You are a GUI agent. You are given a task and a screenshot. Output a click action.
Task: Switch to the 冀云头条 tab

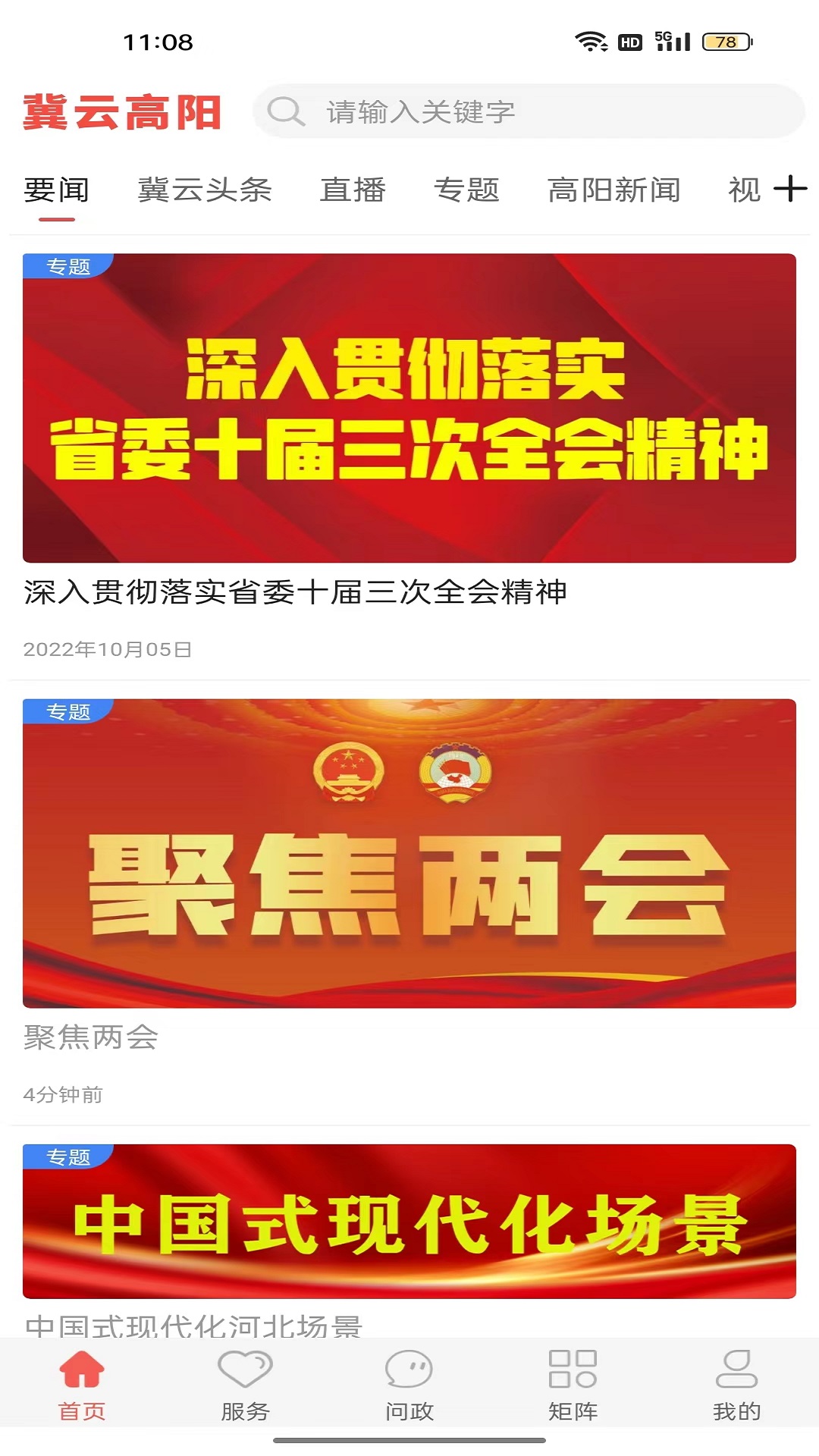pos(206,190)
